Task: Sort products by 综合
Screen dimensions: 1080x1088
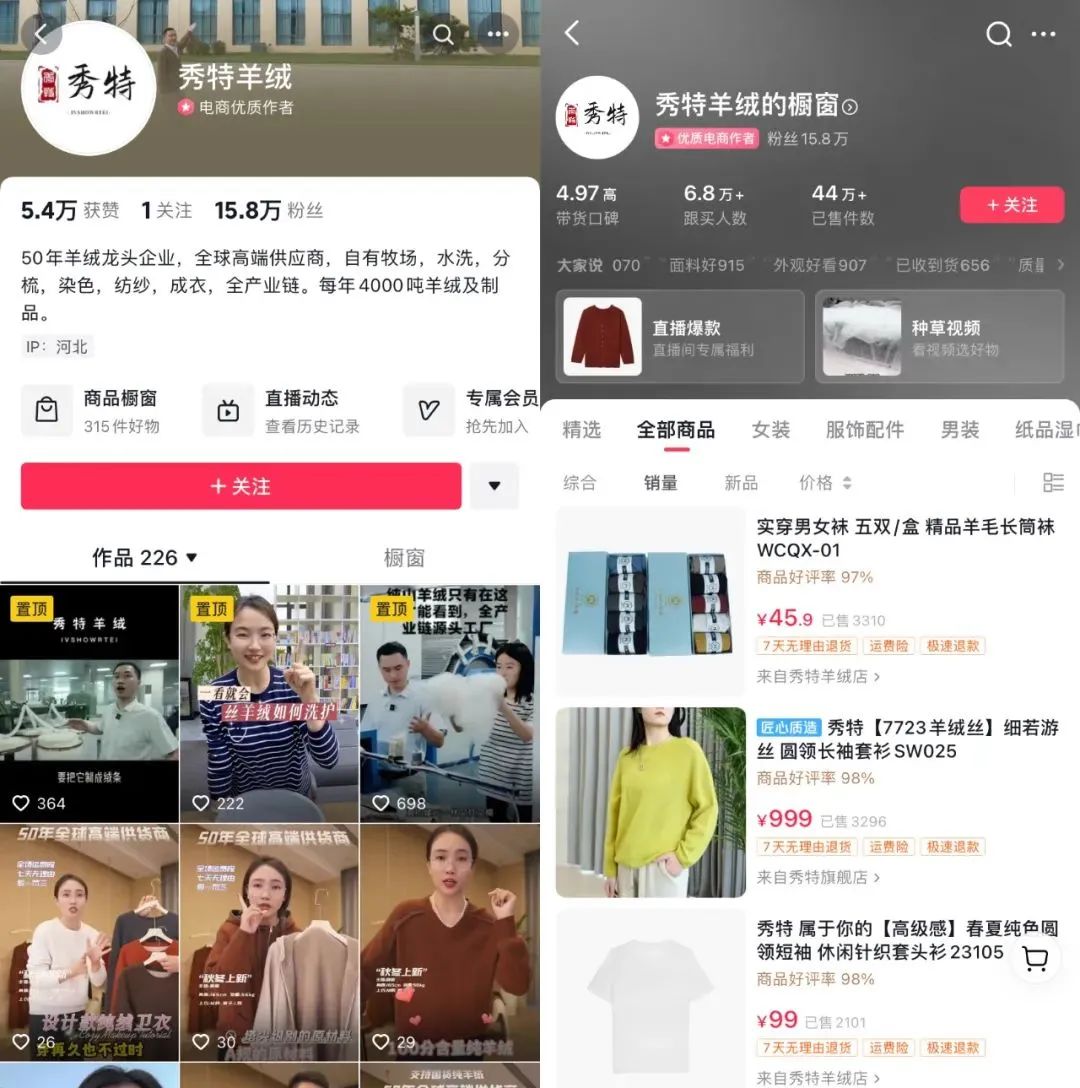Action: (x=579, y=483)
